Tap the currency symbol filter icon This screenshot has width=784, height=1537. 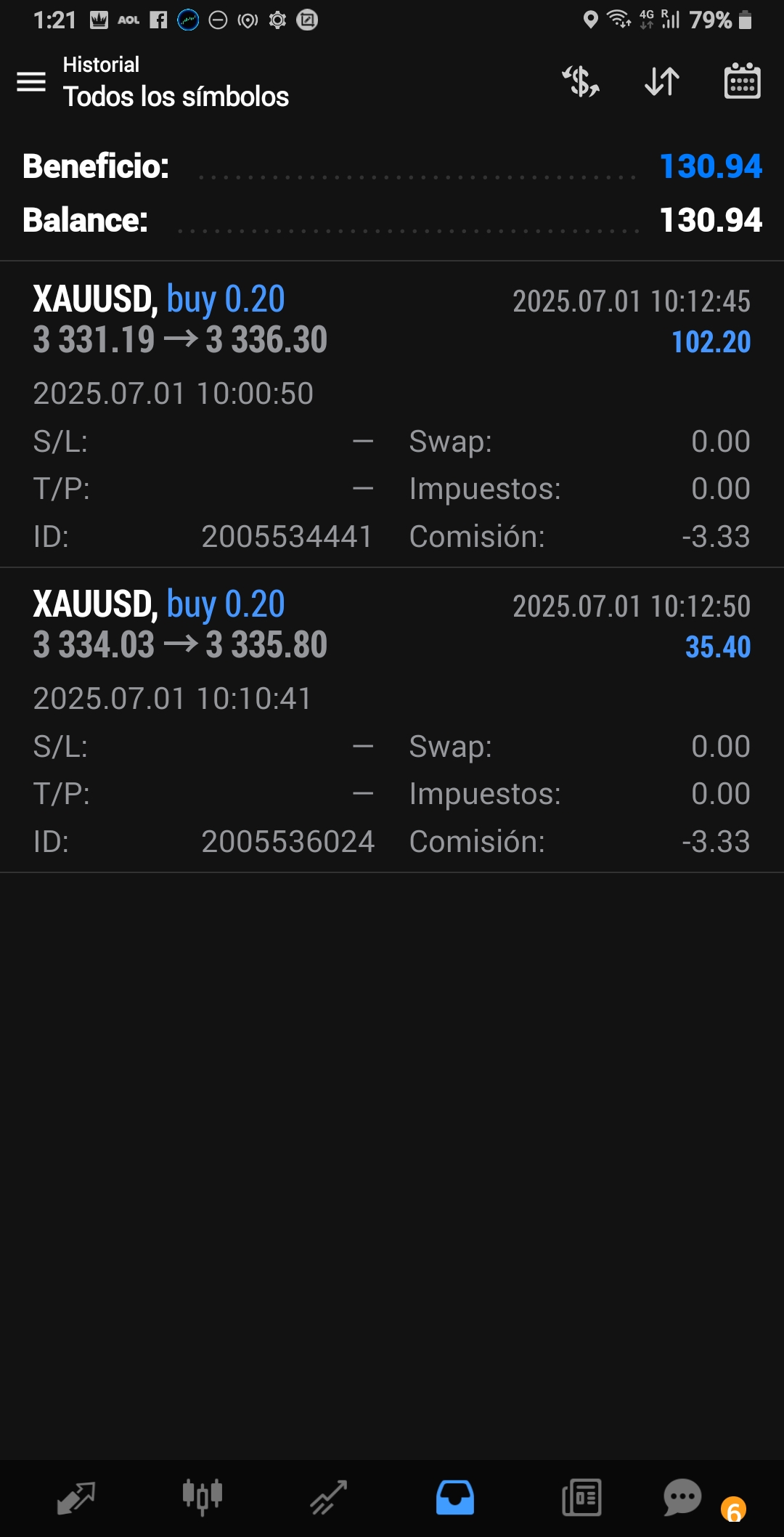pos(581,81)
